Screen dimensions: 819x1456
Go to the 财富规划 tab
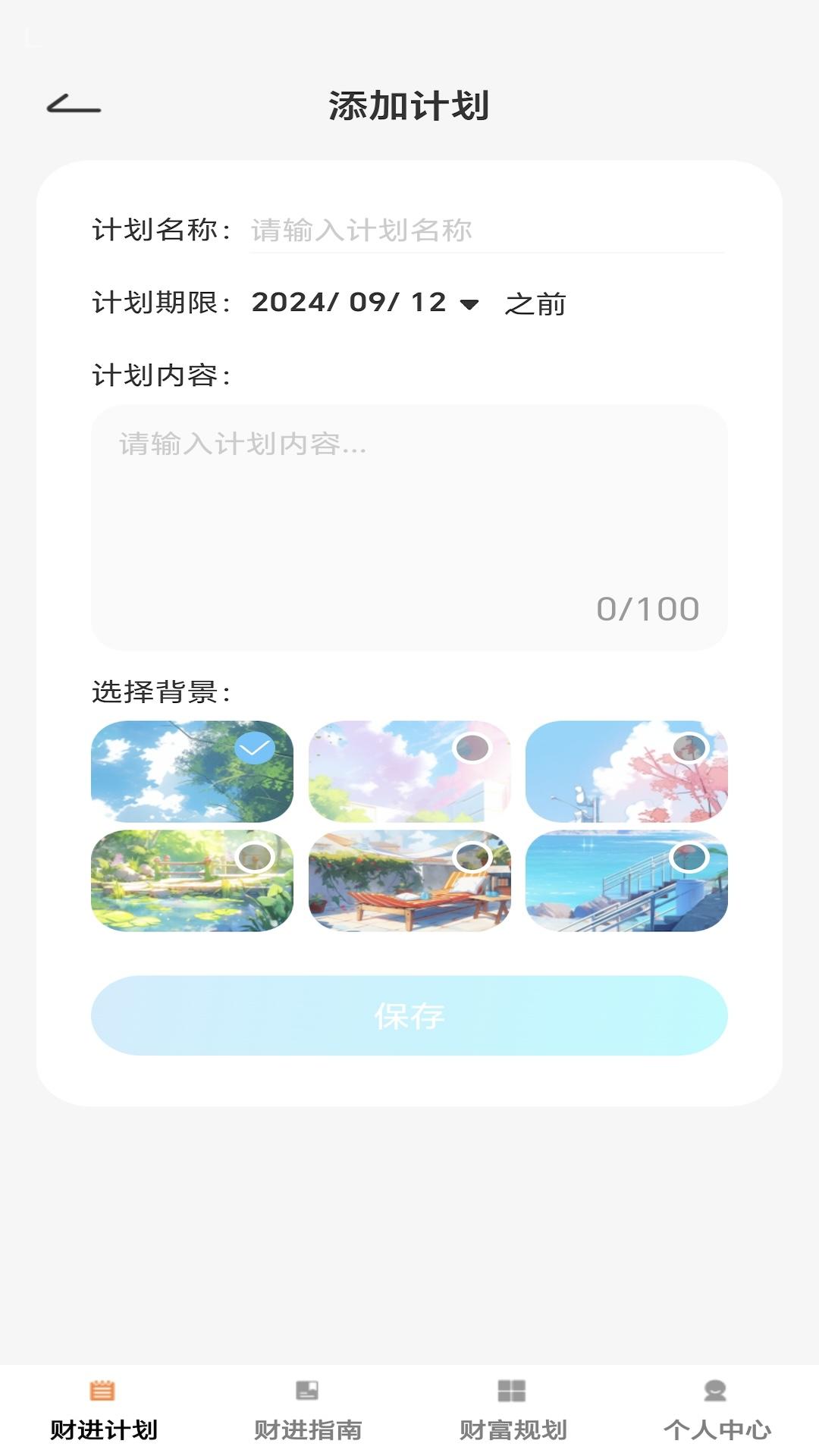tap(513, 1411)
